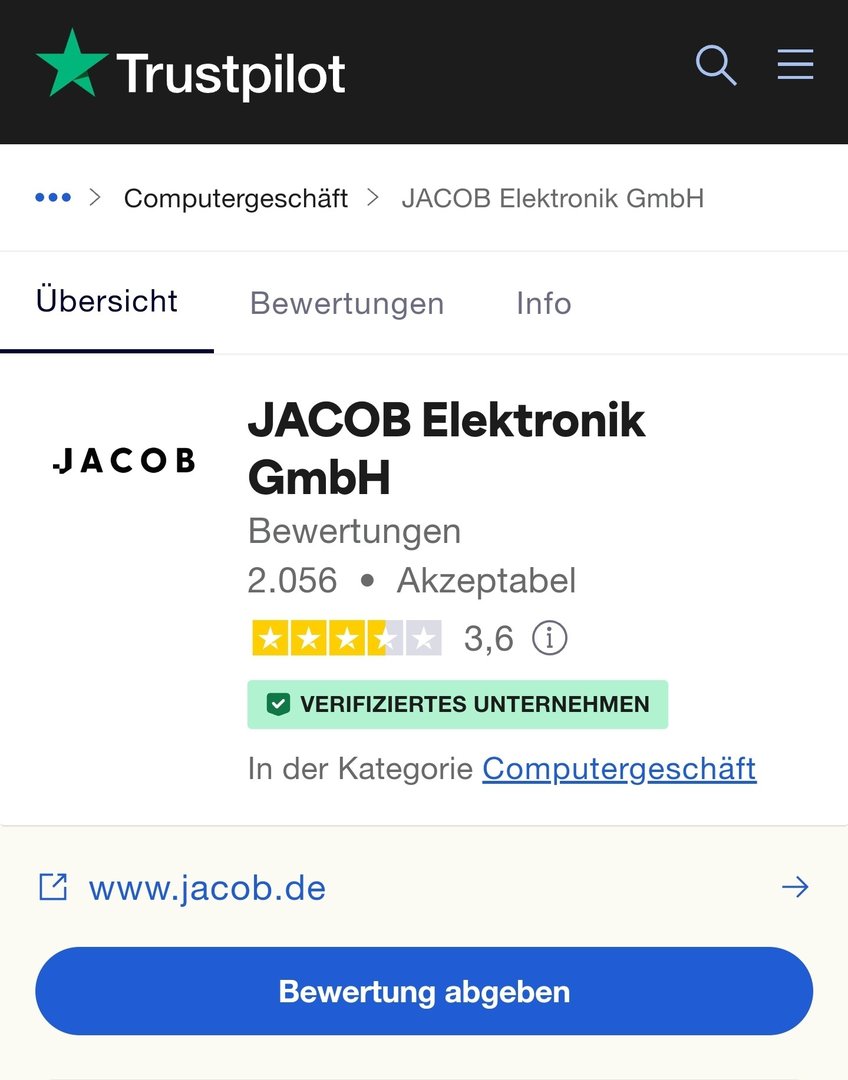Viewport: 848px width, 1080px height.
Task: Open the Computergeschäft breadcrumb
Action: 236,198
